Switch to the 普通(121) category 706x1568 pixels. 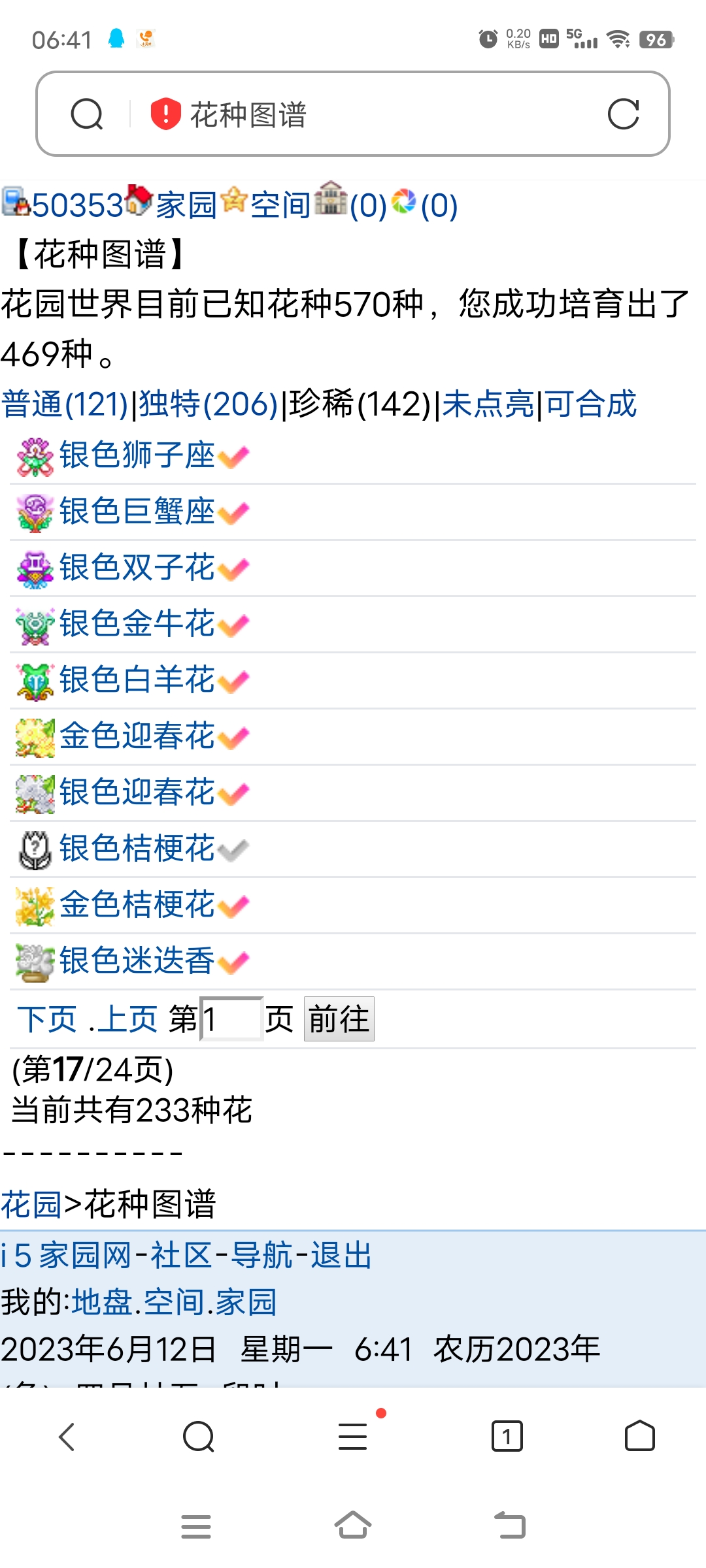pos(65,404)
